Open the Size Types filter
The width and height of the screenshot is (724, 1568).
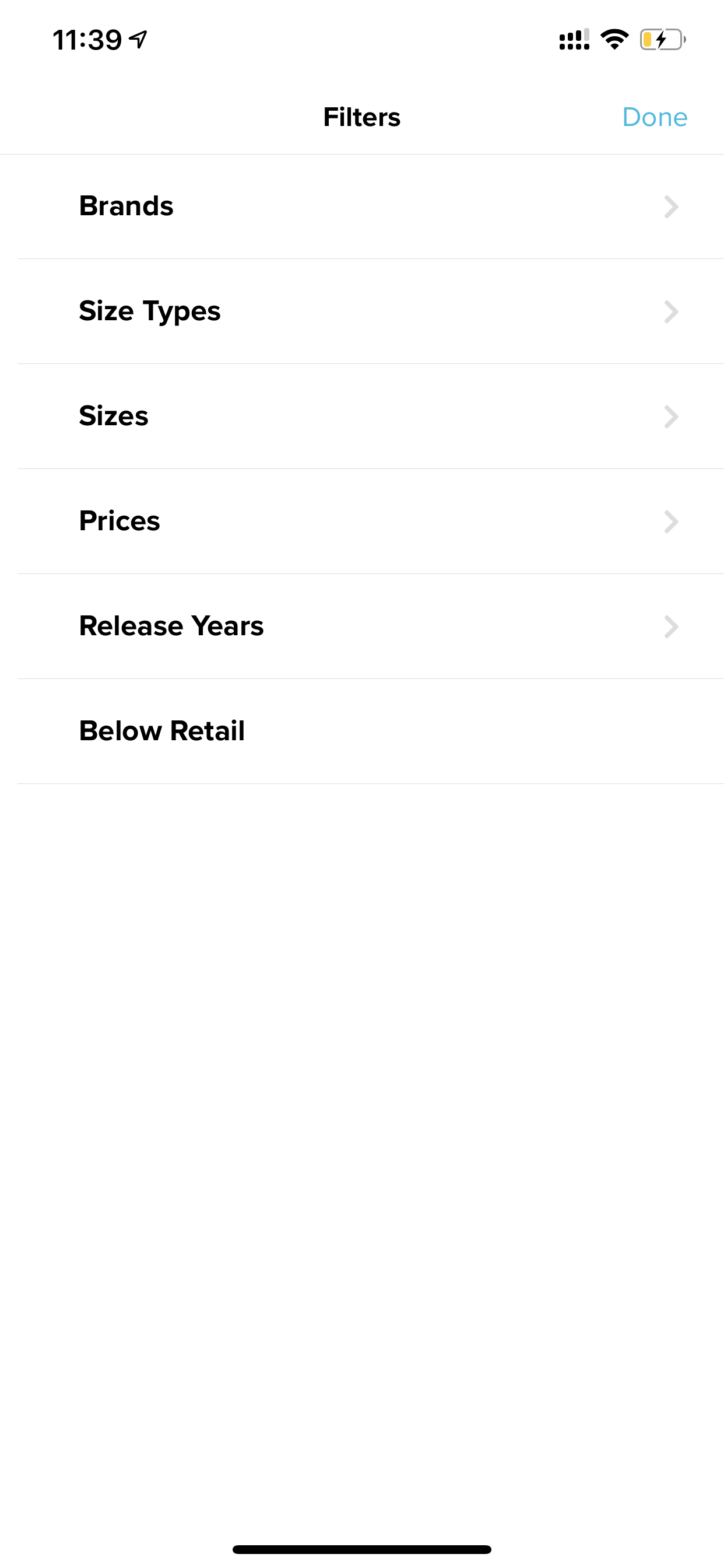click(x=362, y=311)
